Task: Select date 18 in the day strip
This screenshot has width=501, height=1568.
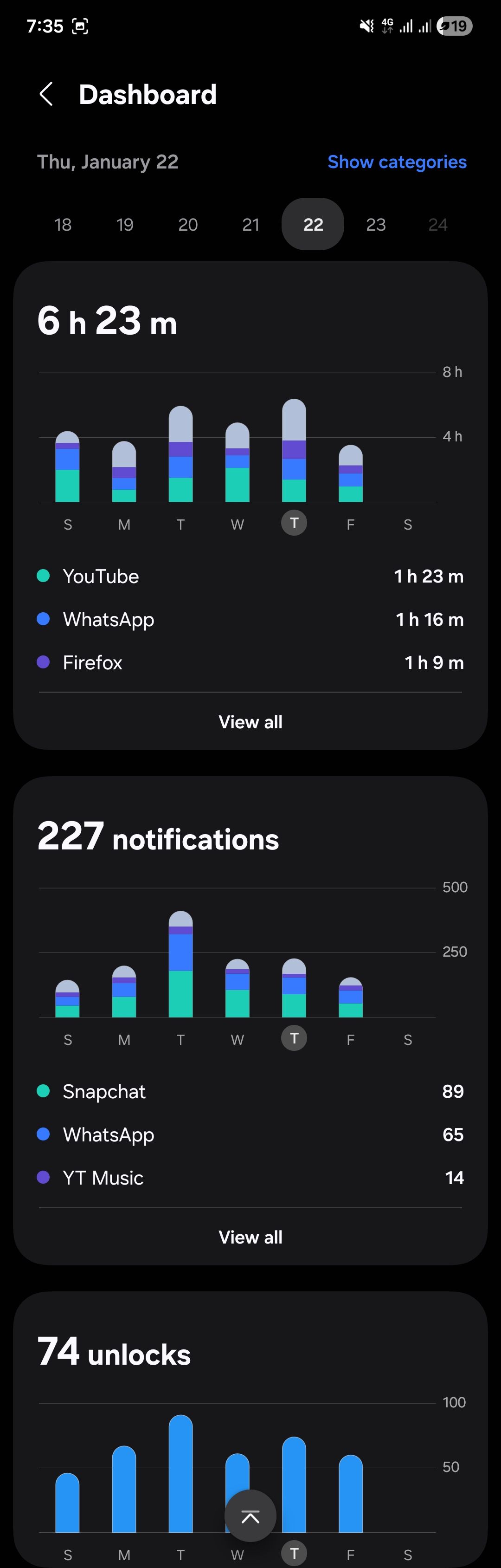Action: [x=63, y=225]
